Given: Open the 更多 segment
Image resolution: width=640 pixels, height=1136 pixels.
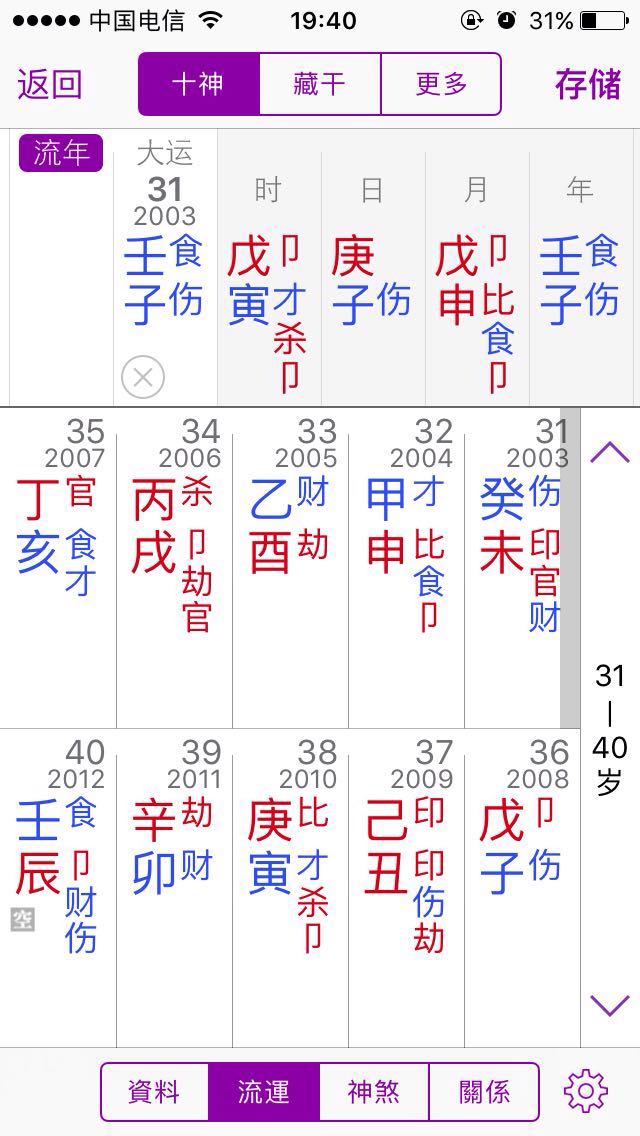Looking at the screenshot, I should (x=441, y=84).
